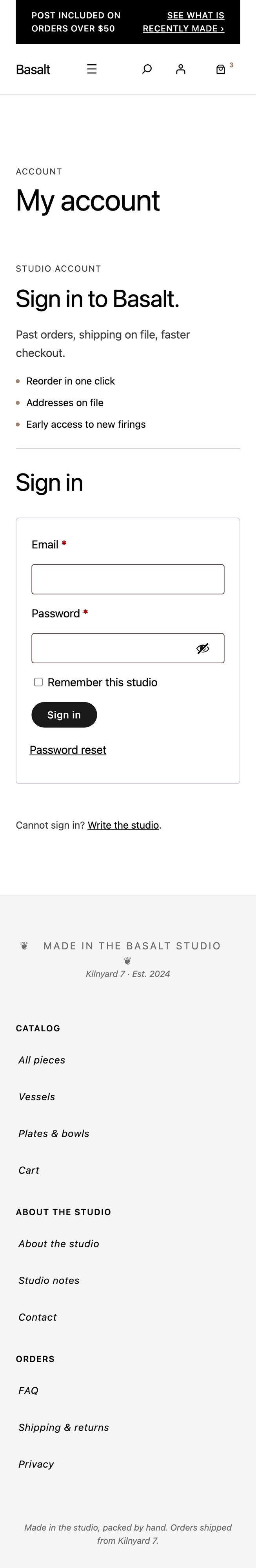Go to Basalt home via the logo
Screen dimensions: 256x1568
coord(33,69)
